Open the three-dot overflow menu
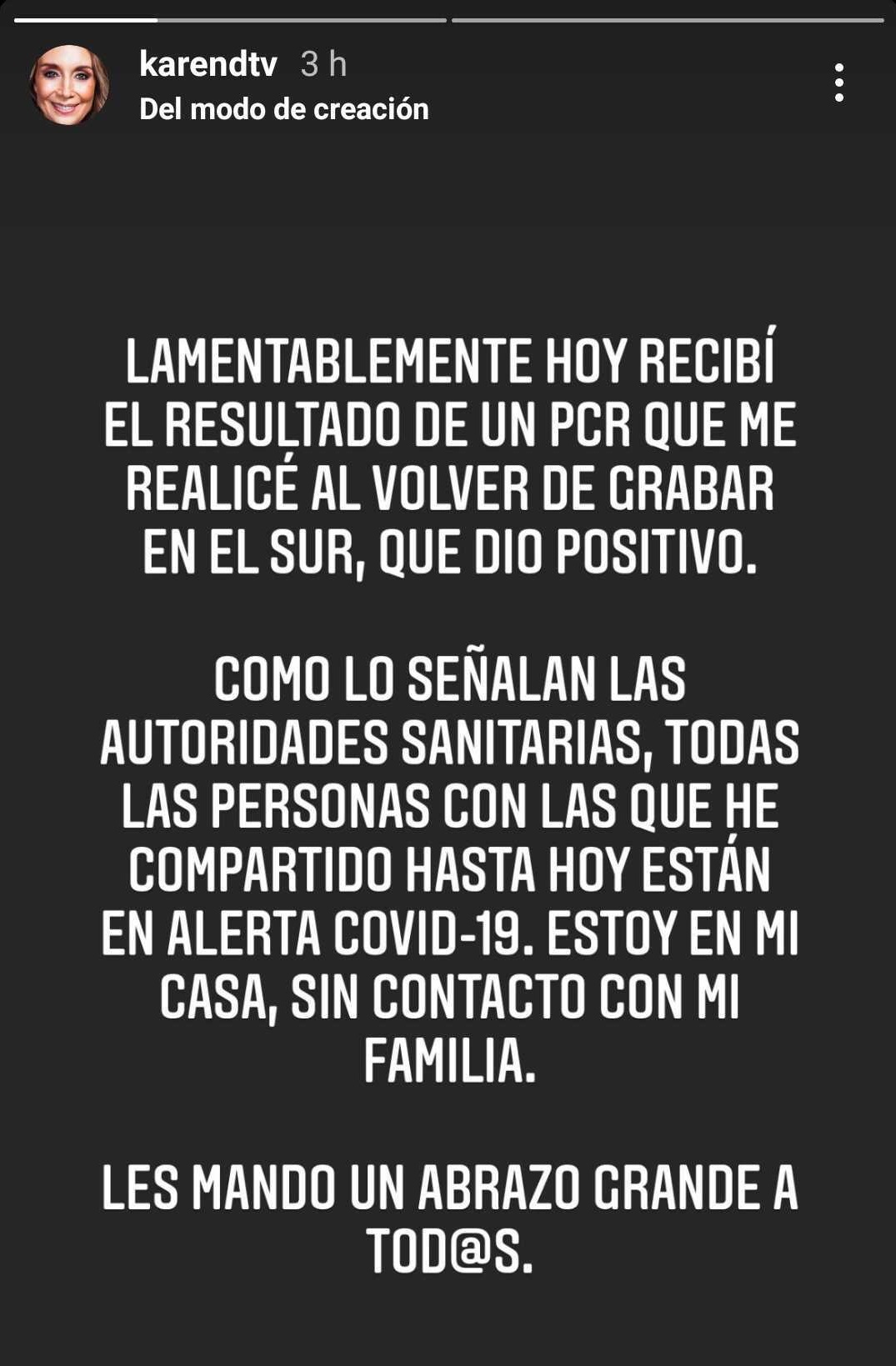 click(x=838, y=83)
